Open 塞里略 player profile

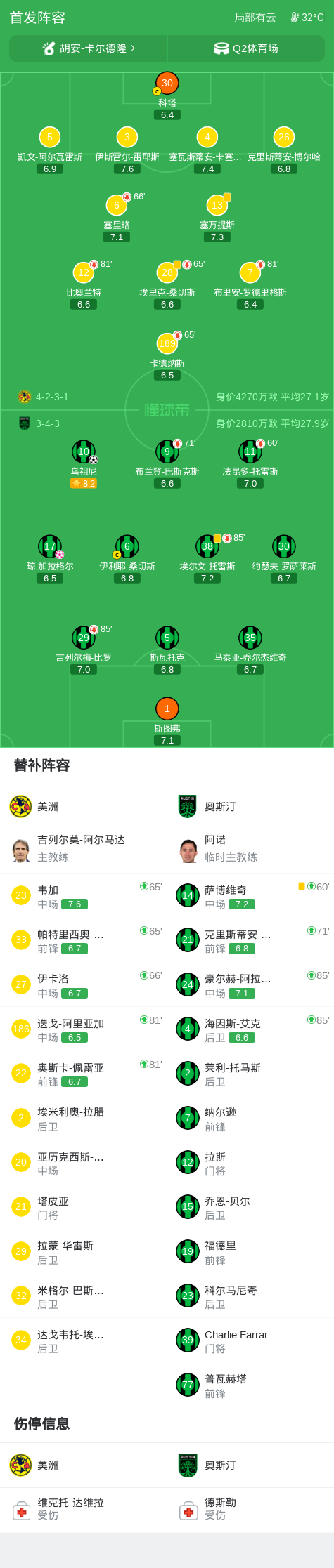(117, 218)
